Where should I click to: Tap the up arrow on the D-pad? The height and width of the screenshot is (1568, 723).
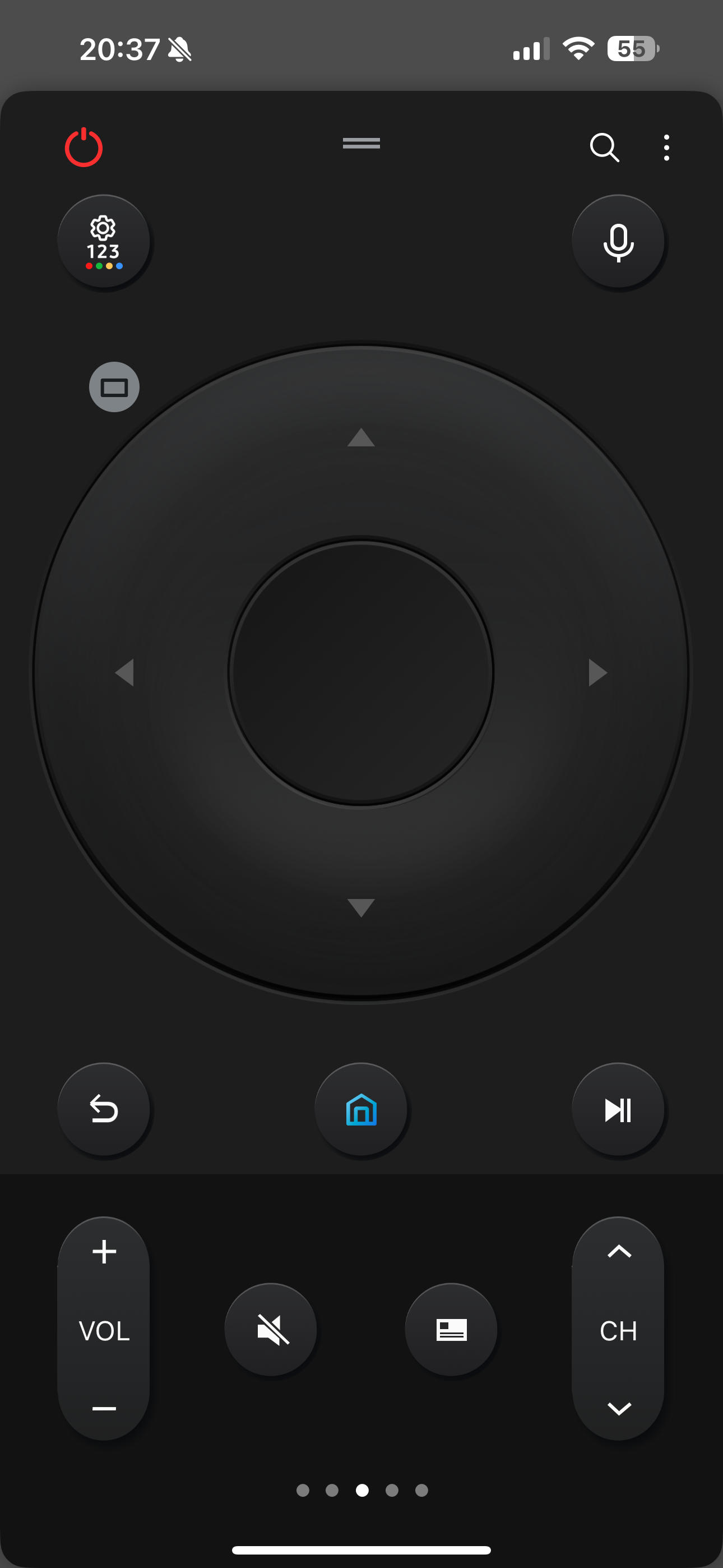tap(361, 437)
